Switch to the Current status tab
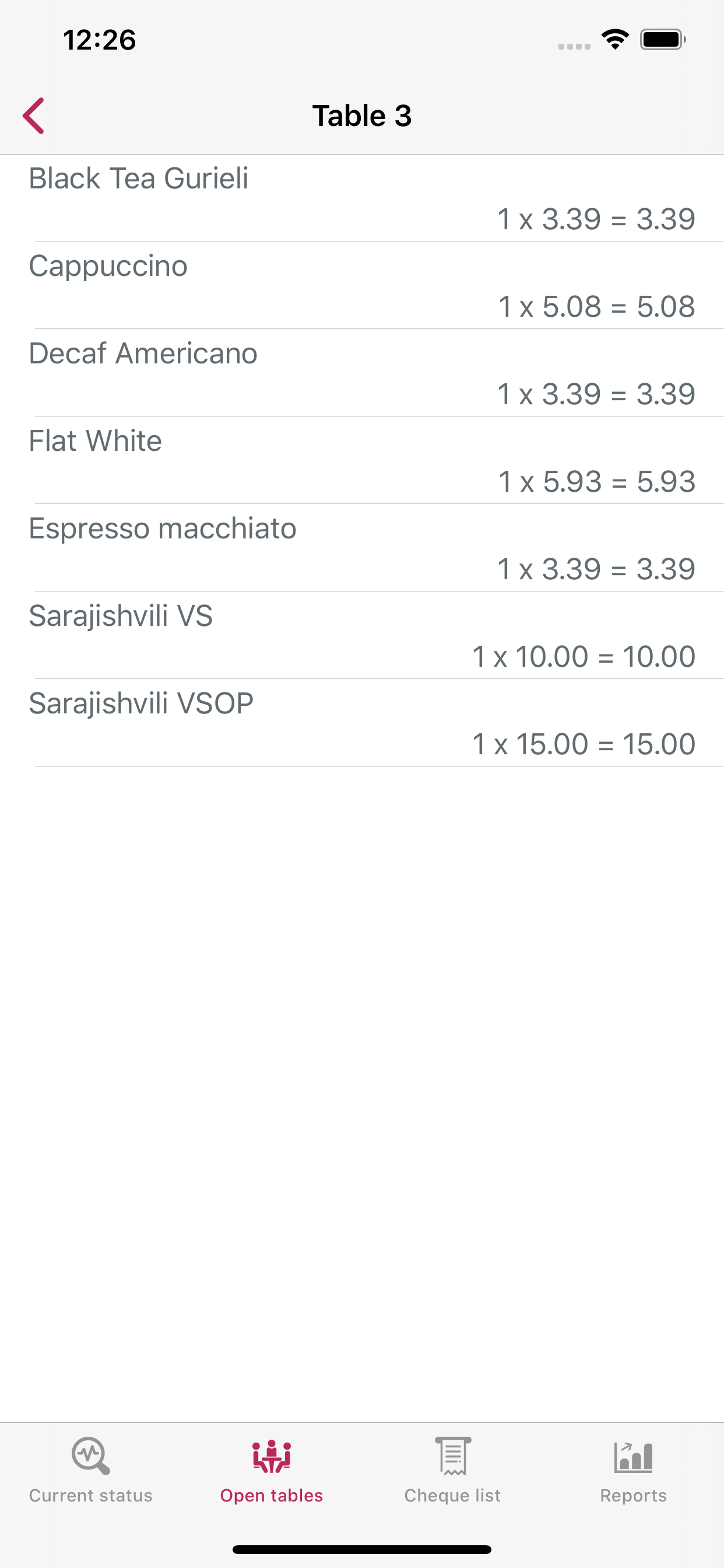This screenshot has width=724, height=1568. 91,1471
